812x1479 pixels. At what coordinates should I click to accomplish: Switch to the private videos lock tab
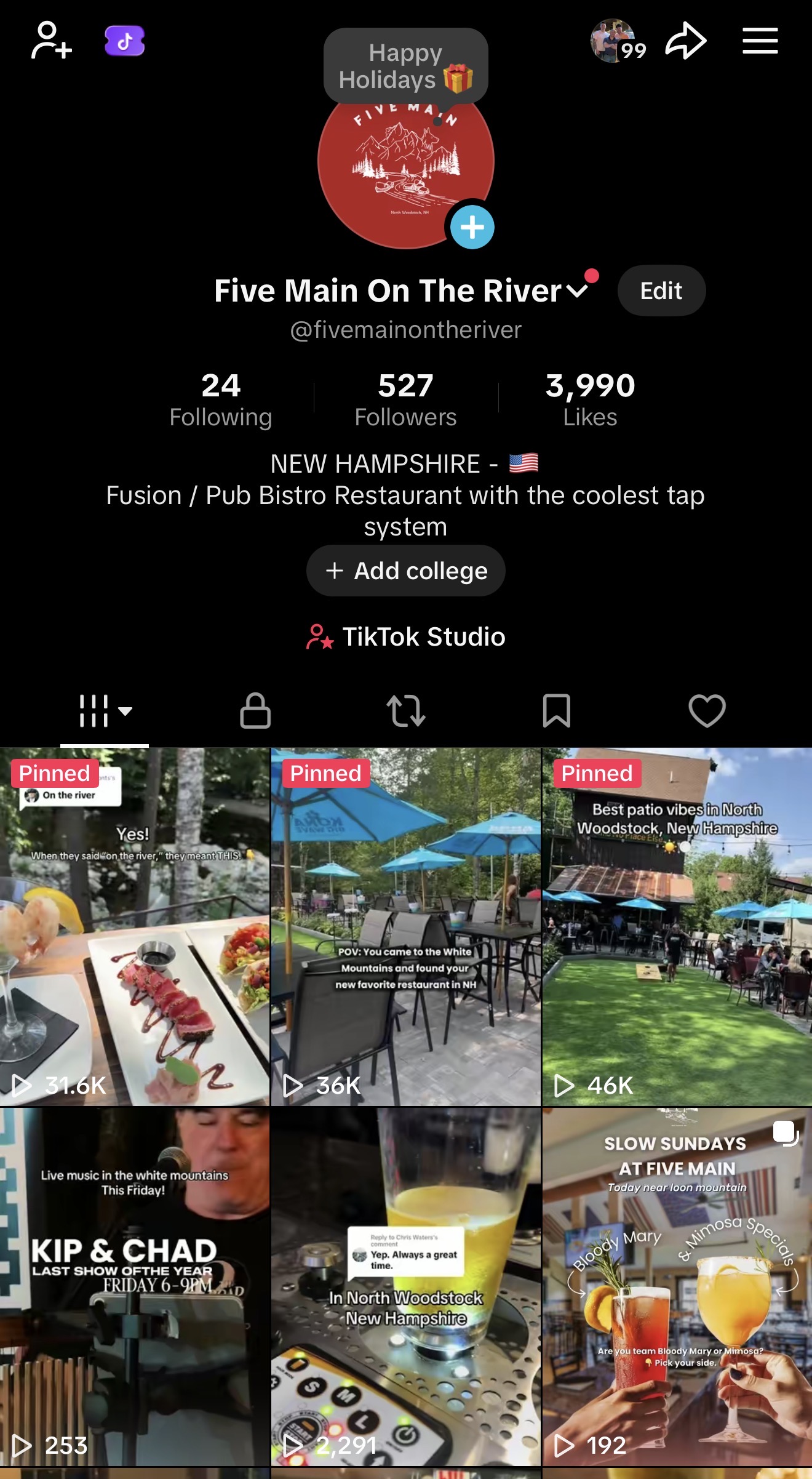255,711
